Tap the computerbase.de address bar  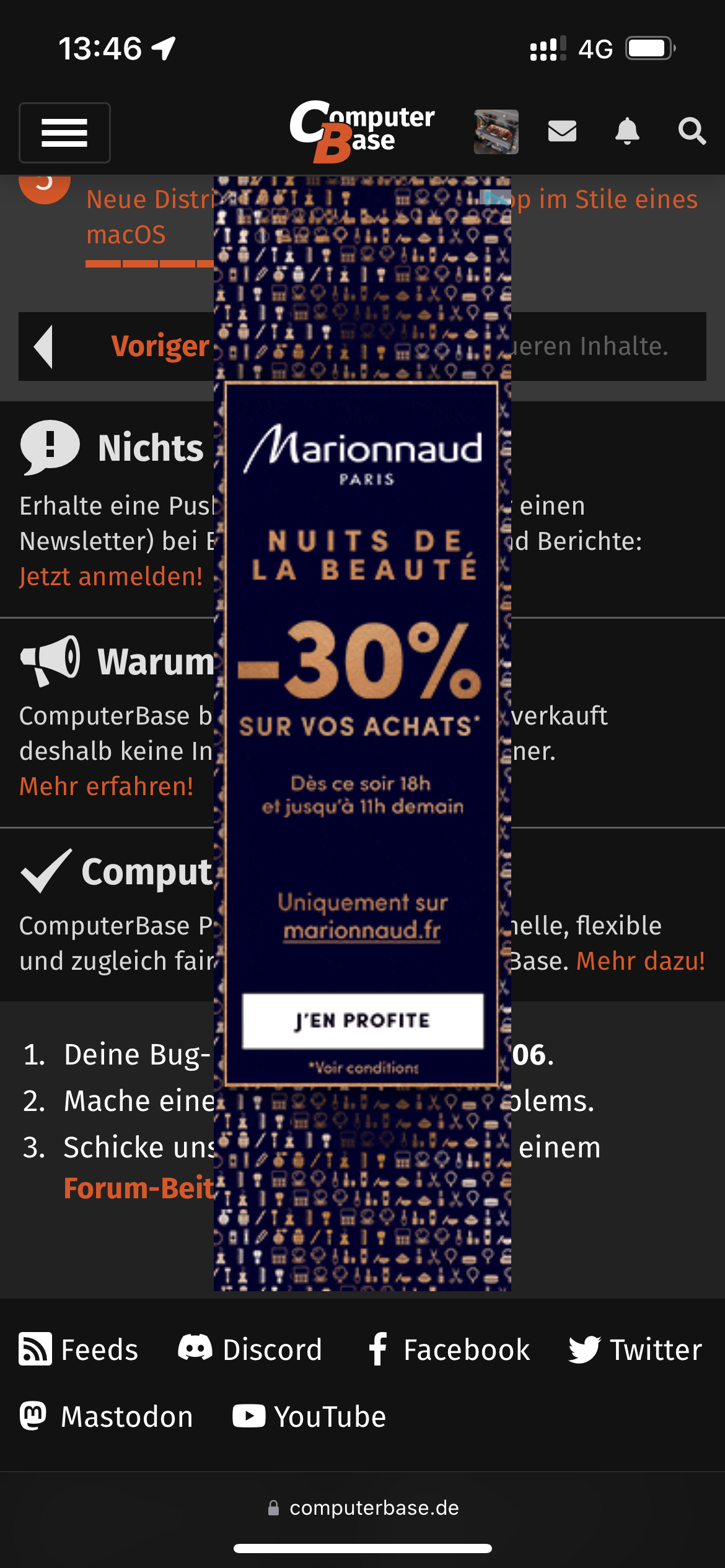363,1508
